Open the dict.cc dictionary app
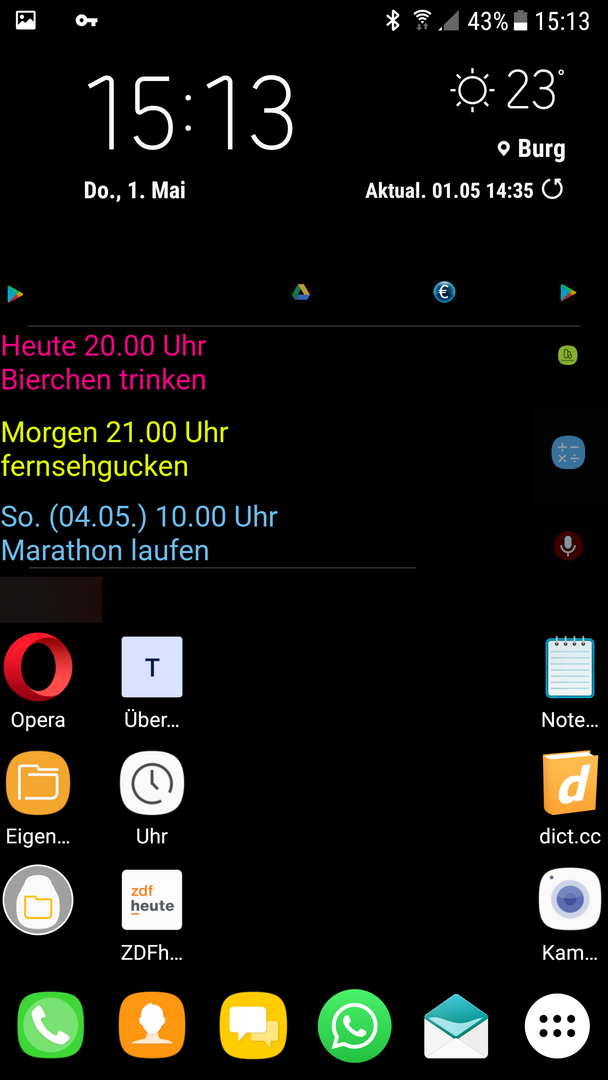This screenshot has height=1080, width=608. pyautogui.click(x=570, y=784)
